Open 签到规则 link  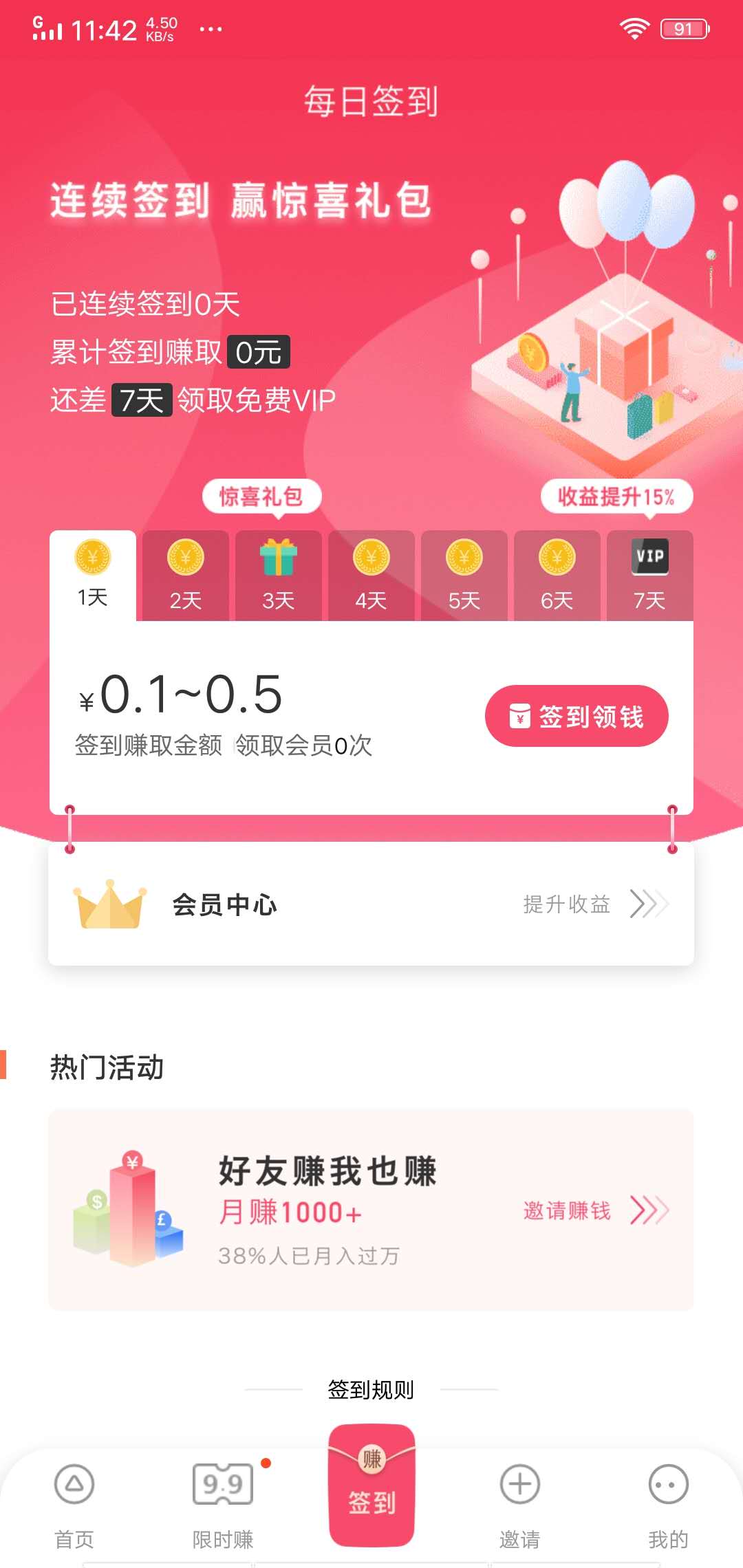click(371, 1389)
